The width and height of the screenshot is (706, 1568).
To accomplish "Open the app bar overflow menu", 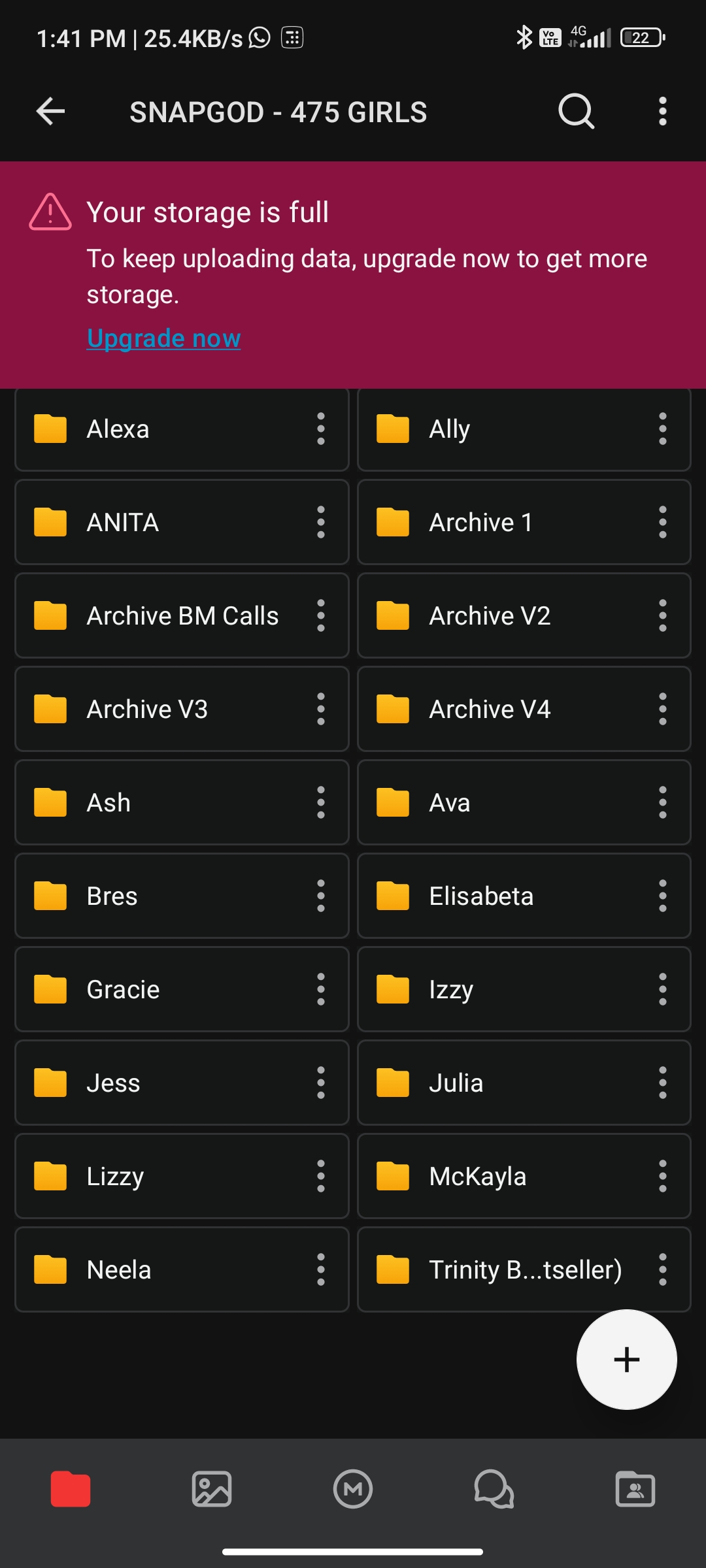I will 662,111.
